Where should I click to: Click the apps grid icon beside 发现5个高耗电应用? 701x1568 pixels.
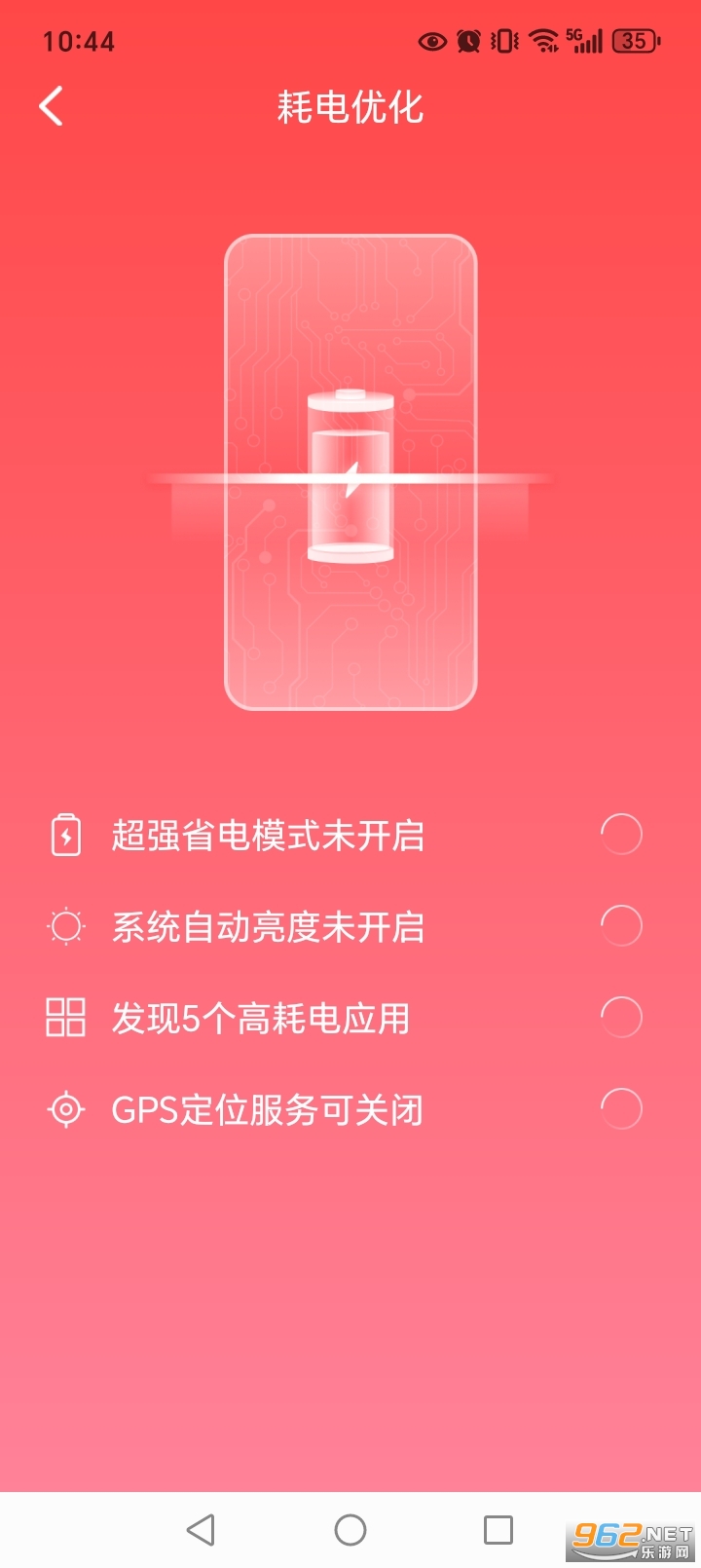(x=65, y=1017)
